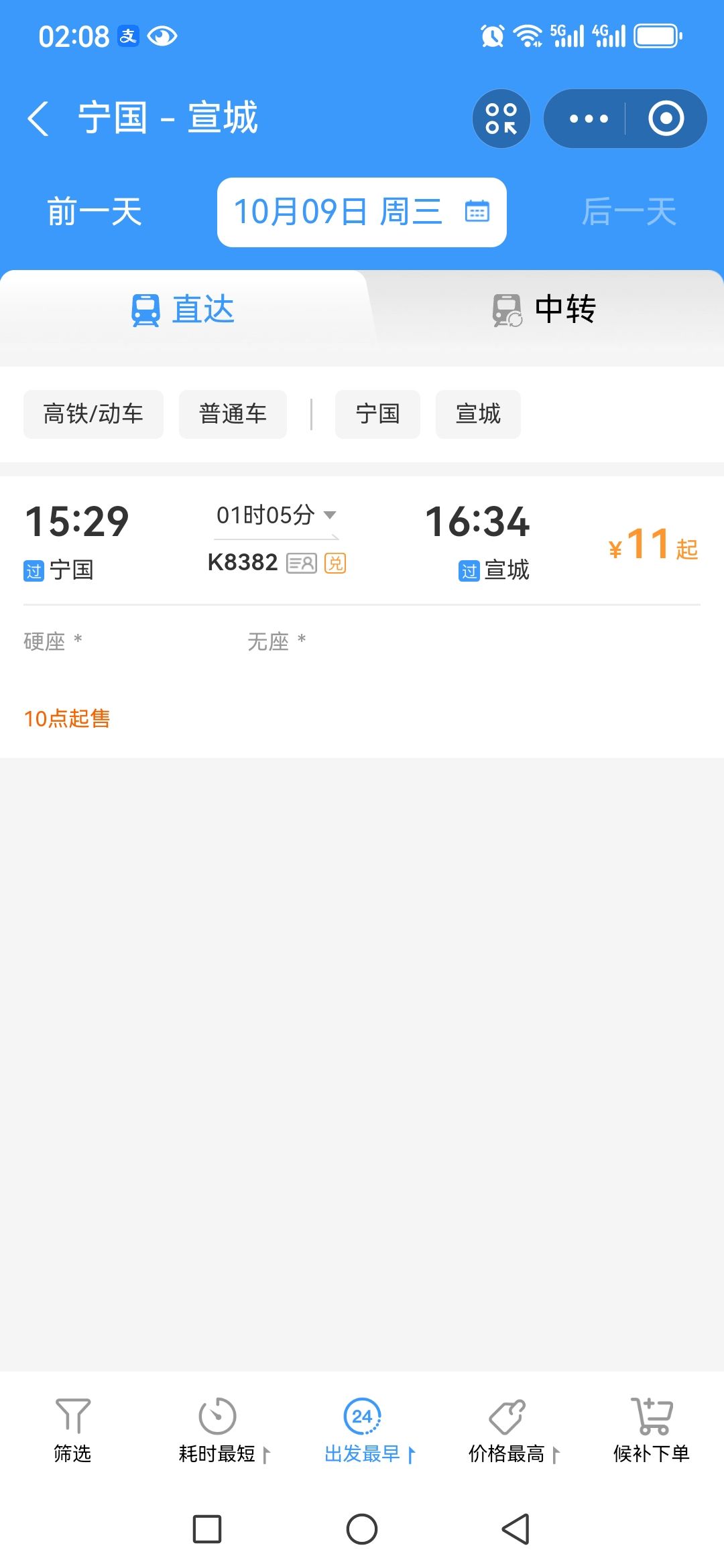Go back from the 宁国 - 宣城 results

(38, 119)
